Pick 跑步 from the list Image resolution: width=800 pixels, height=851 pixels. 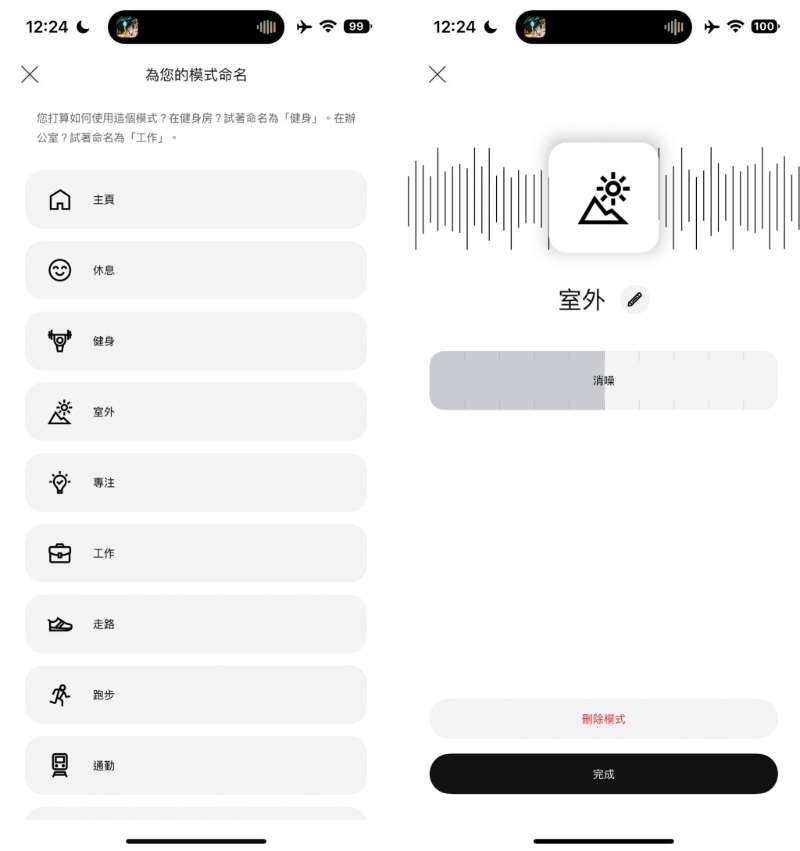coord(196,695)
